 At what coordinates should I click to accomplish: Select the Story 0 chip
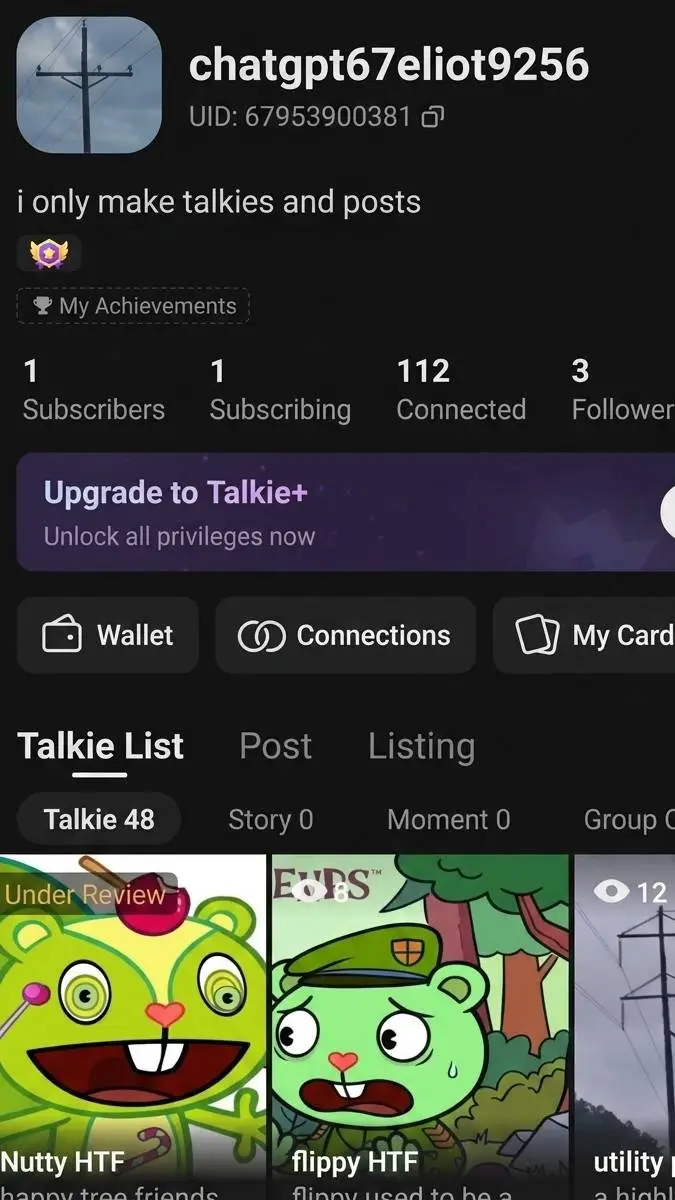click(271, 820)
